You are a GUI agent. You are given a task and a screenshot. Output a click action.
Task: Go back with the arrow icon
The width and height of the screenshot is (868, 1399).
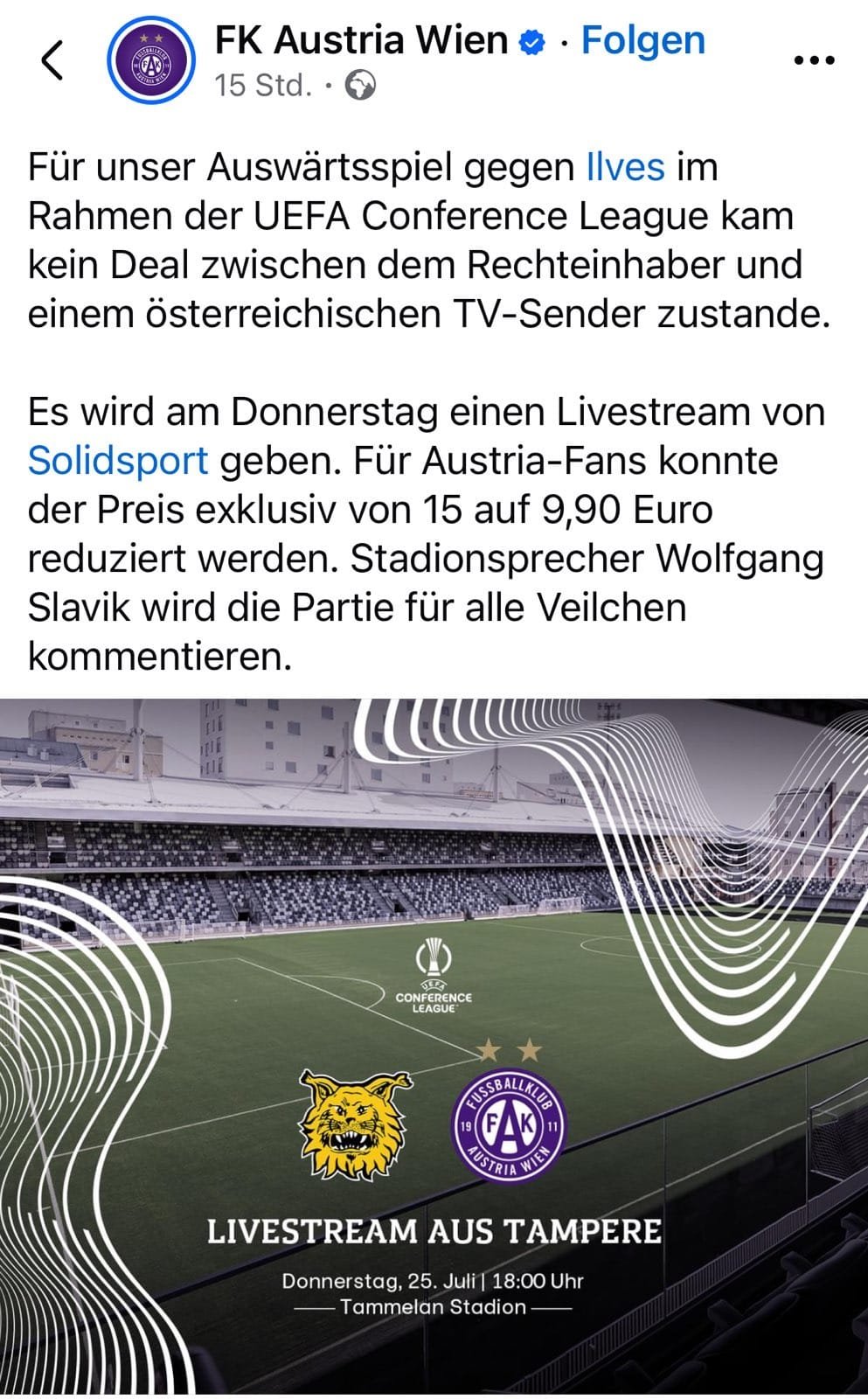(52, 59)
